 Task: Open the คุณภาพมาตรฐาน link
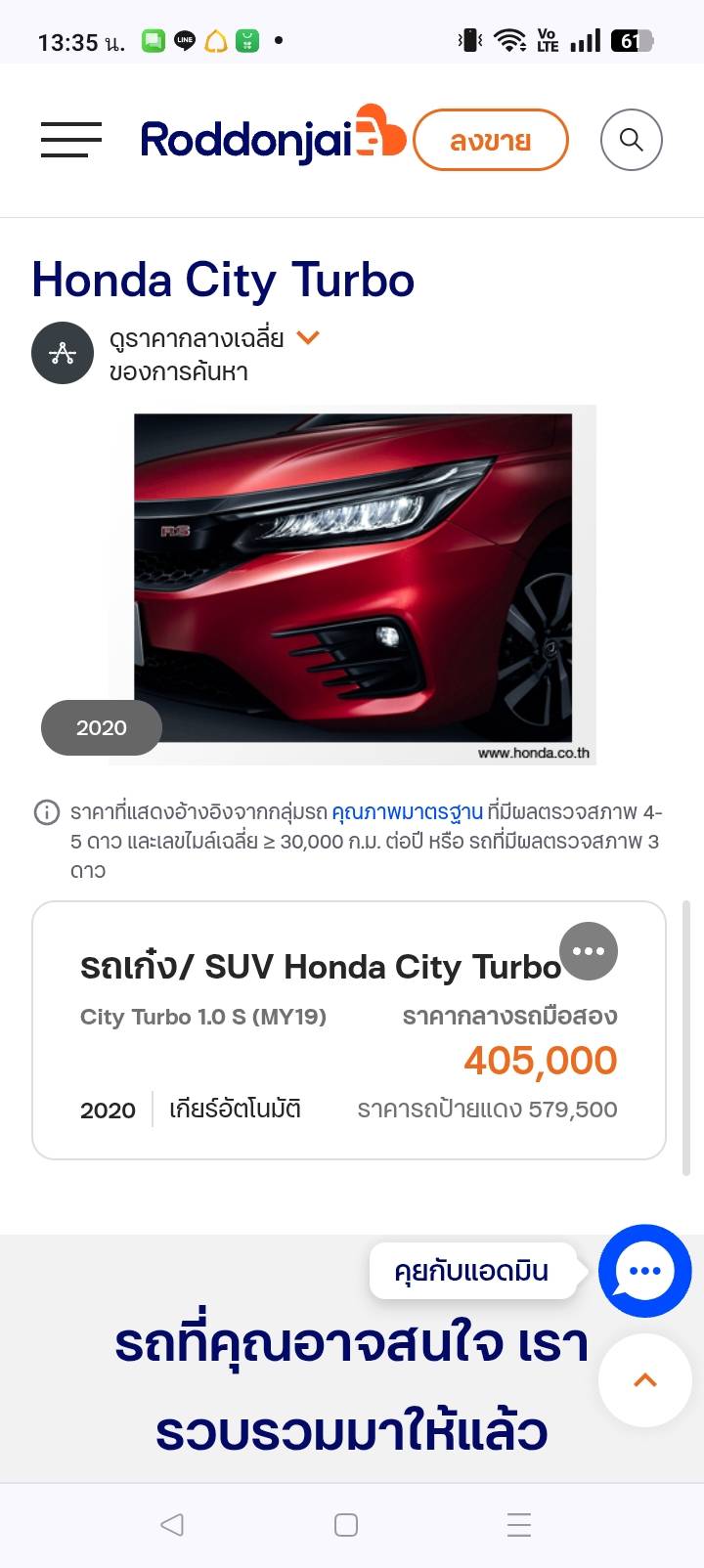(x=407, y=812)
